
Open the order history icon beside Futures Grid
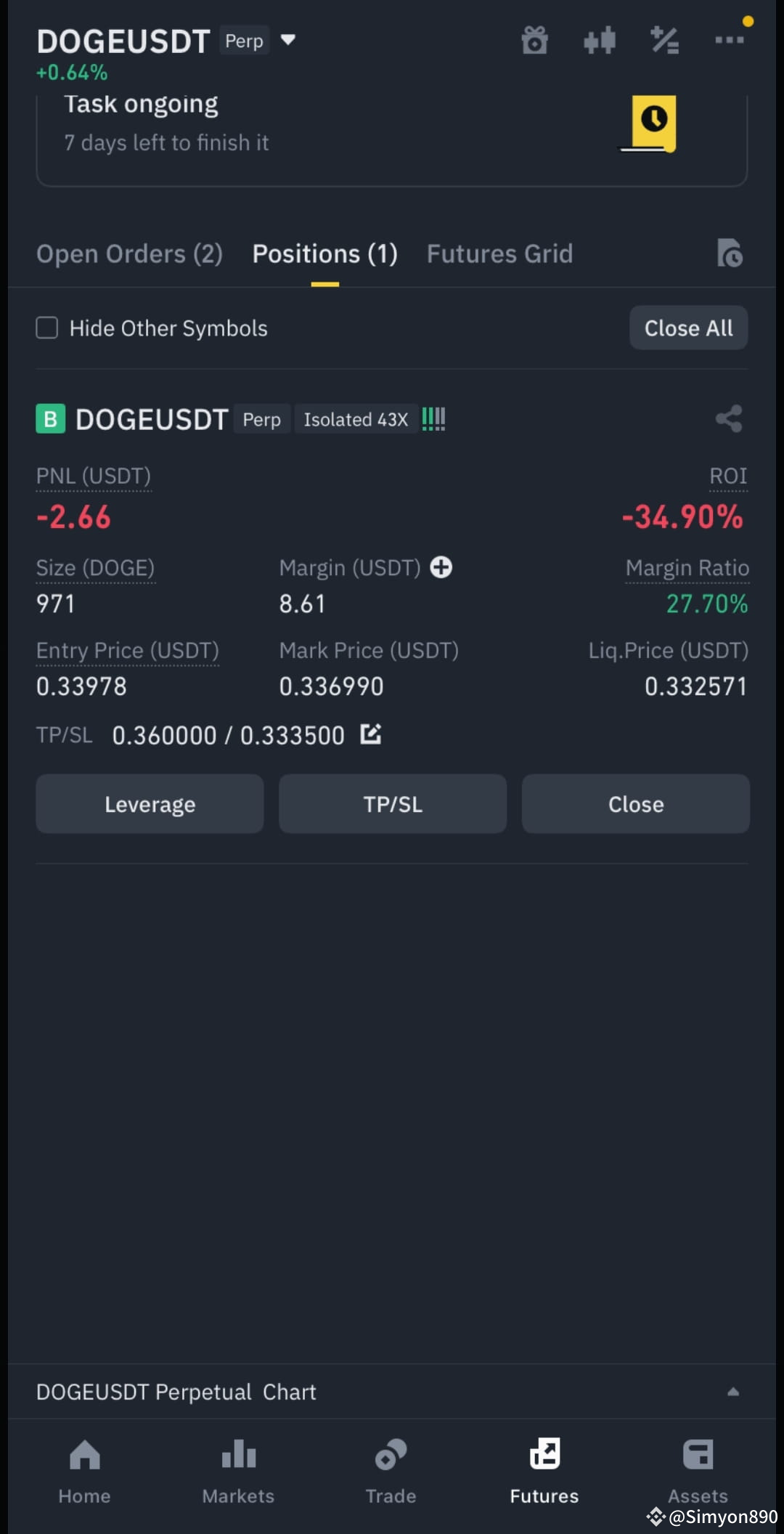coord(730,253)
